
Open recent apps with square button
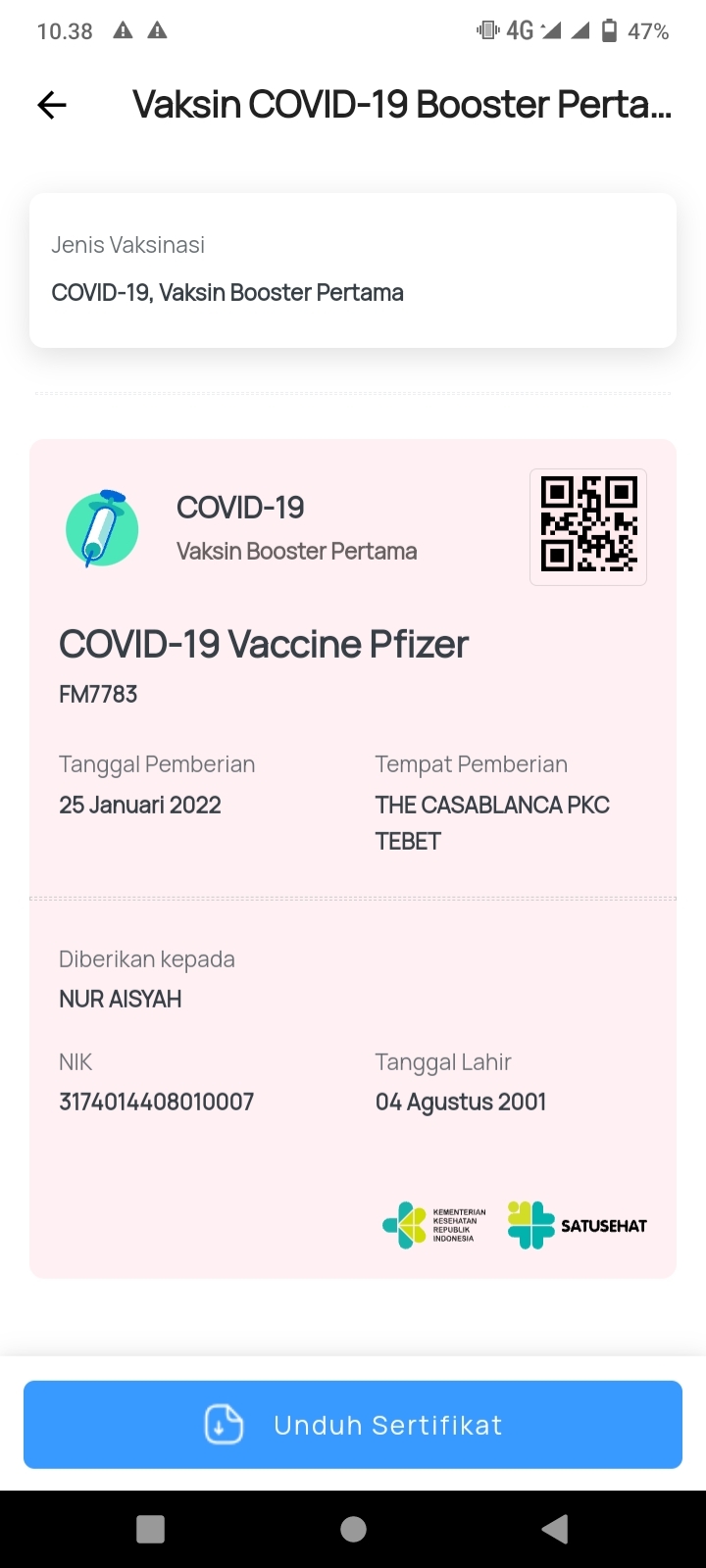tap(150, 1529)
